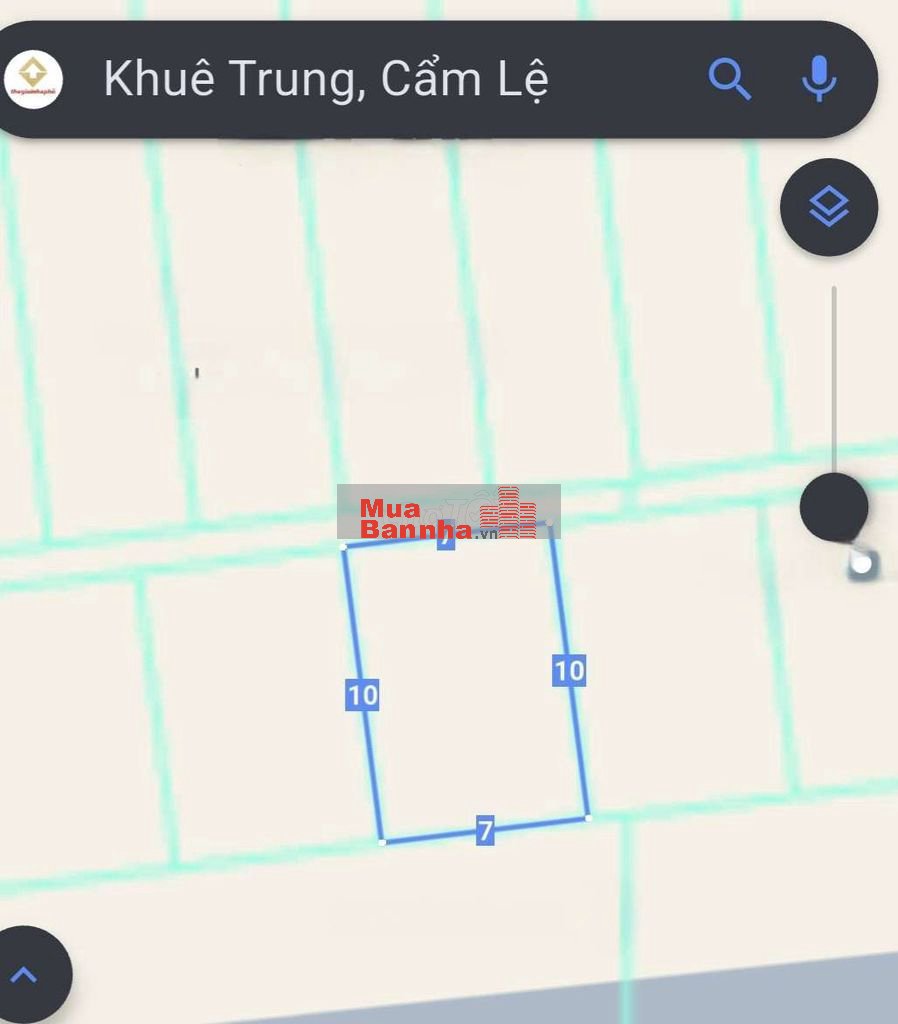The image size is (898, 1024).
Task: Start voice search with the microphone
Action: click(819, 79)
